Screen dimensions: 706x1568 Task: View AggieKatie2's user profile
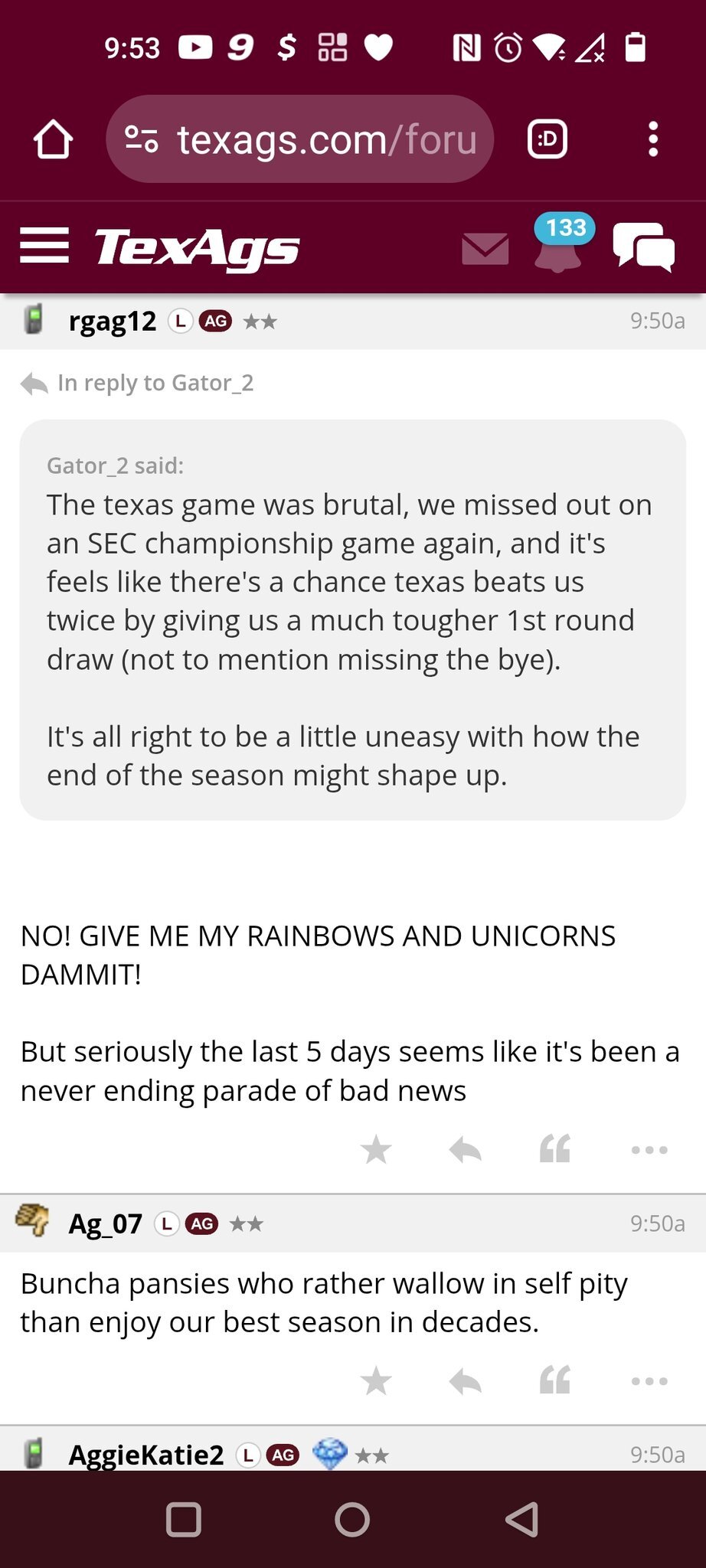click(145, 1455)
